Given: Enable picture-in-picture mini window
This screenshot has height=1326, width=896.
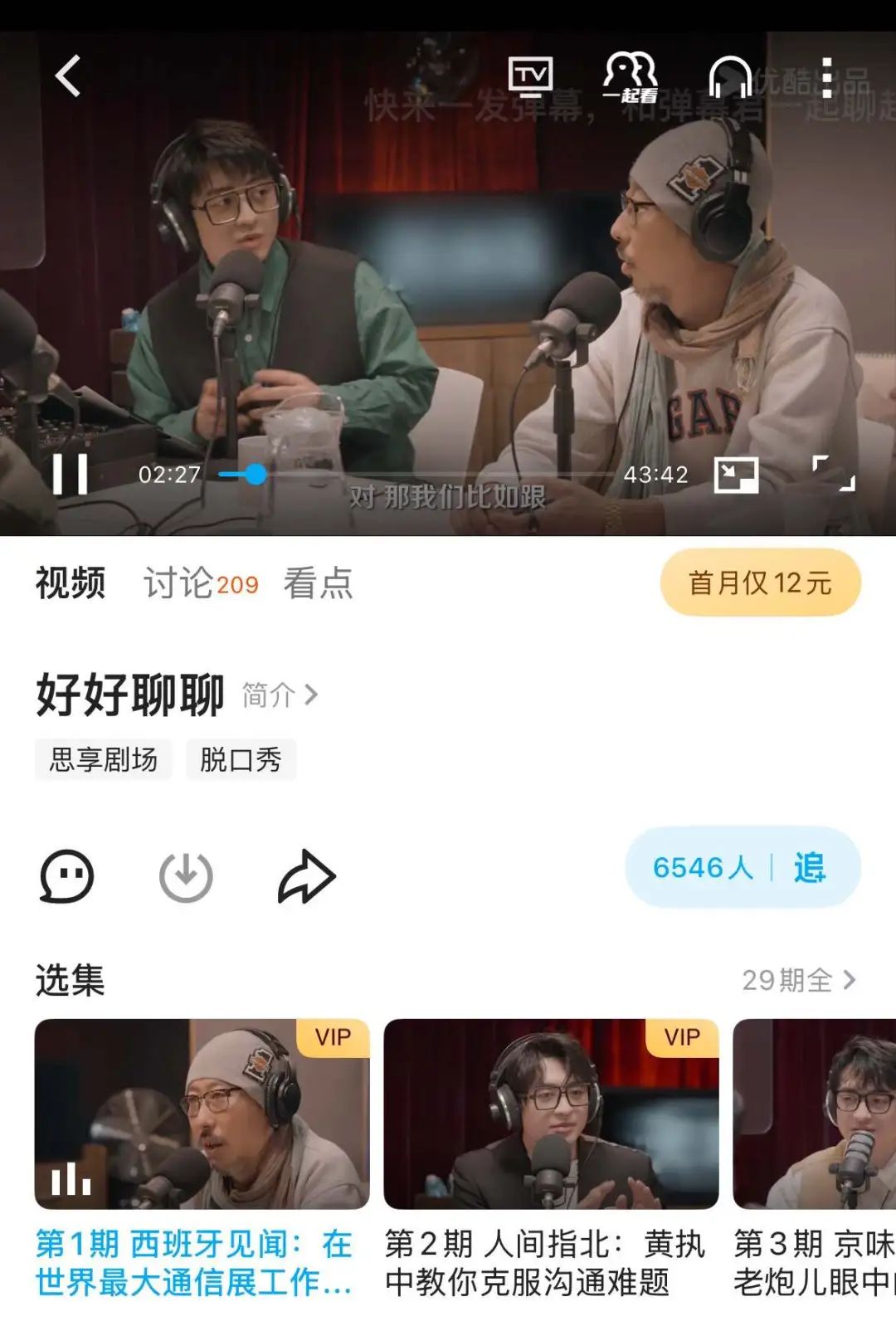Looking at the screenshot, I should pyautogui.click(x=736, y=475).
